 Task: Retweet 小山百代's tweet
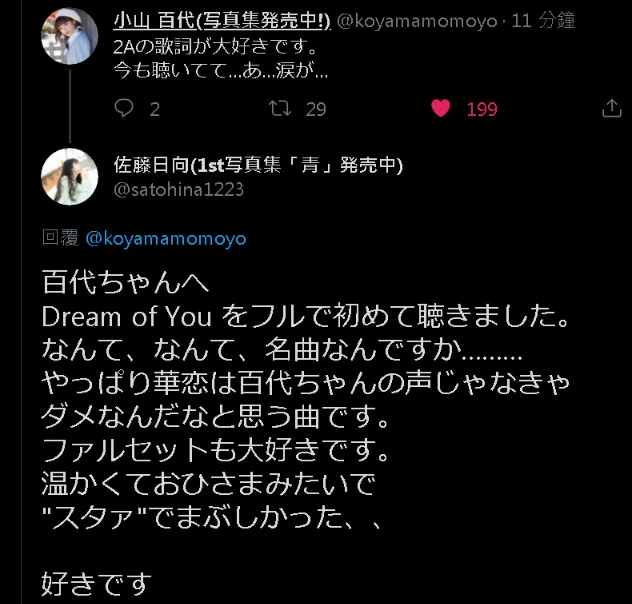[281, 109]
